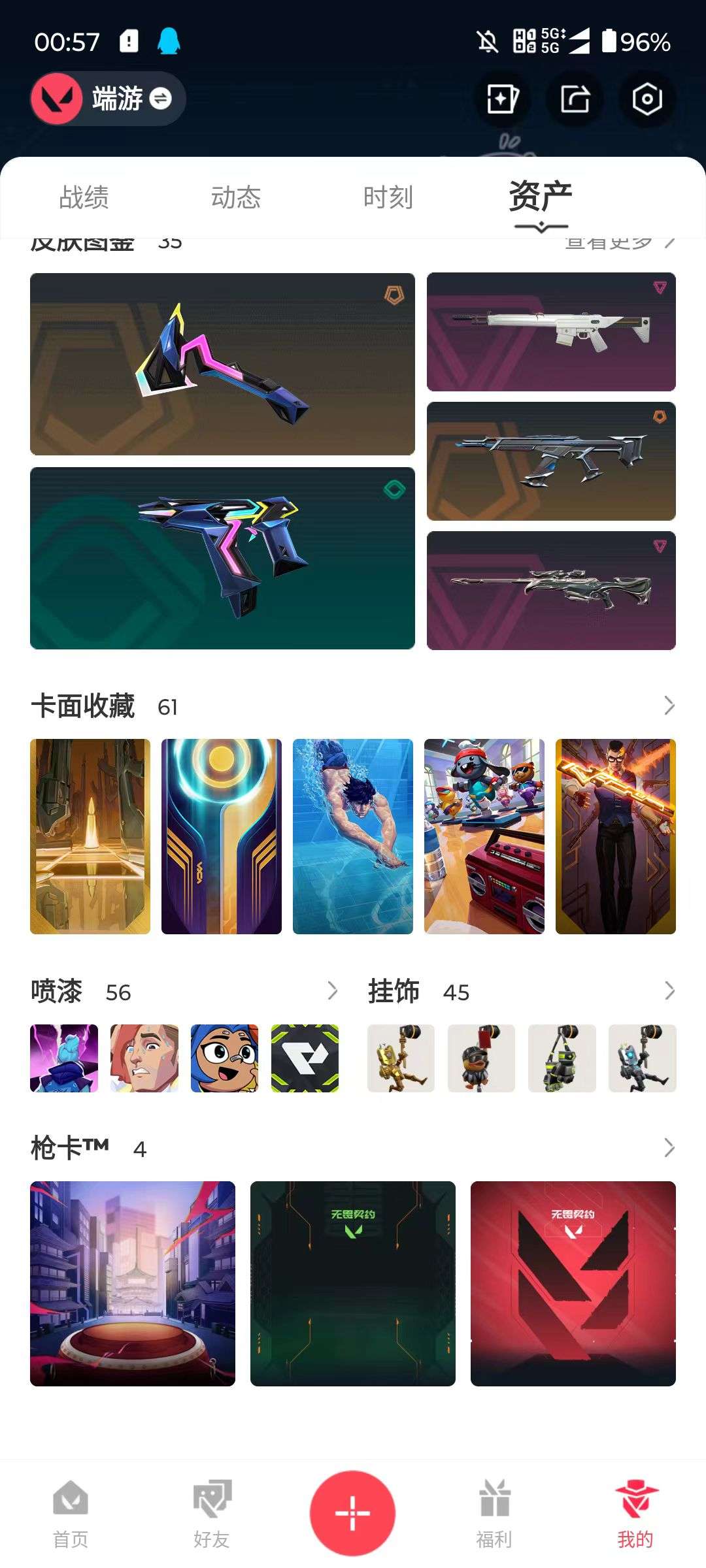Expand the 卡面收藏 card collection section
Screen dimensions: 706x1568
pyautogui.click(x=668, y=707)
